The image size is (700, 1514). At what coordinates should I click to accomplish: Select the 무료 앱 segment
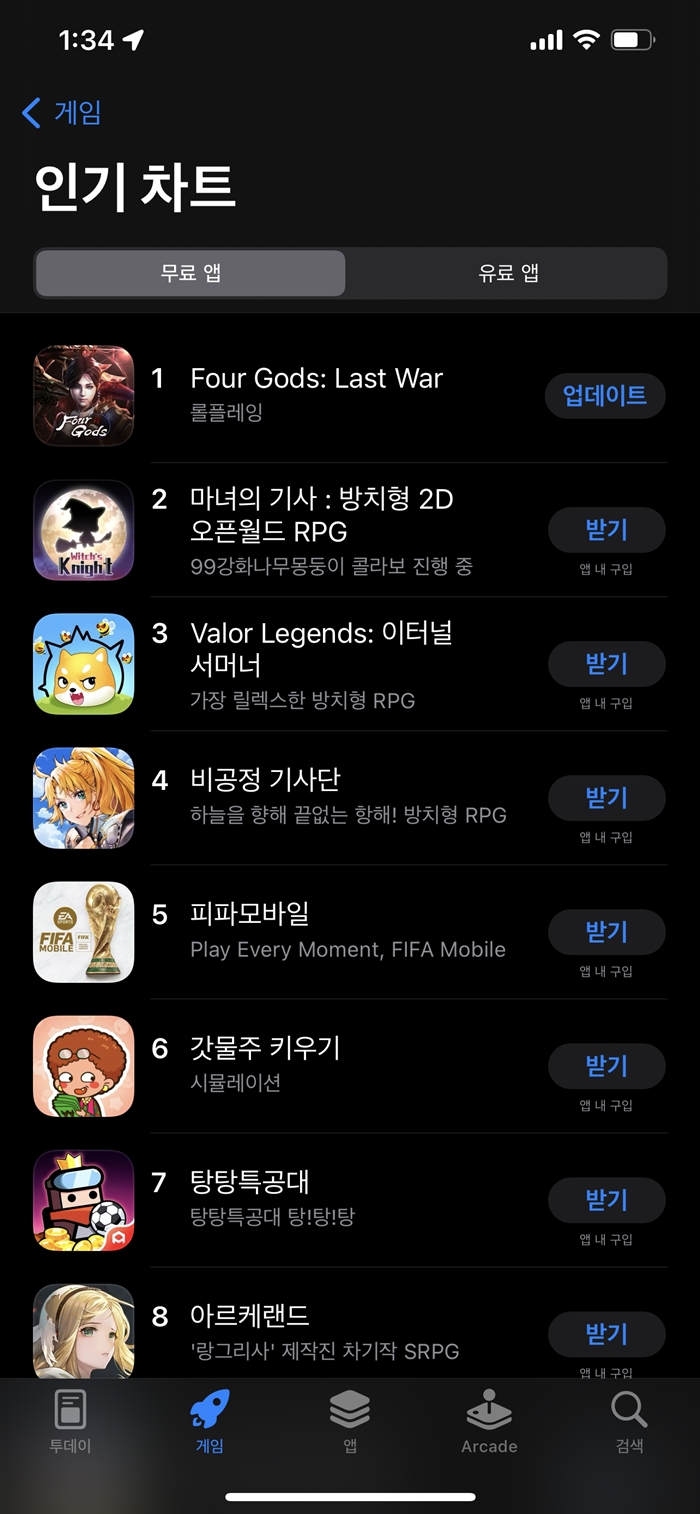click(191, 273)
